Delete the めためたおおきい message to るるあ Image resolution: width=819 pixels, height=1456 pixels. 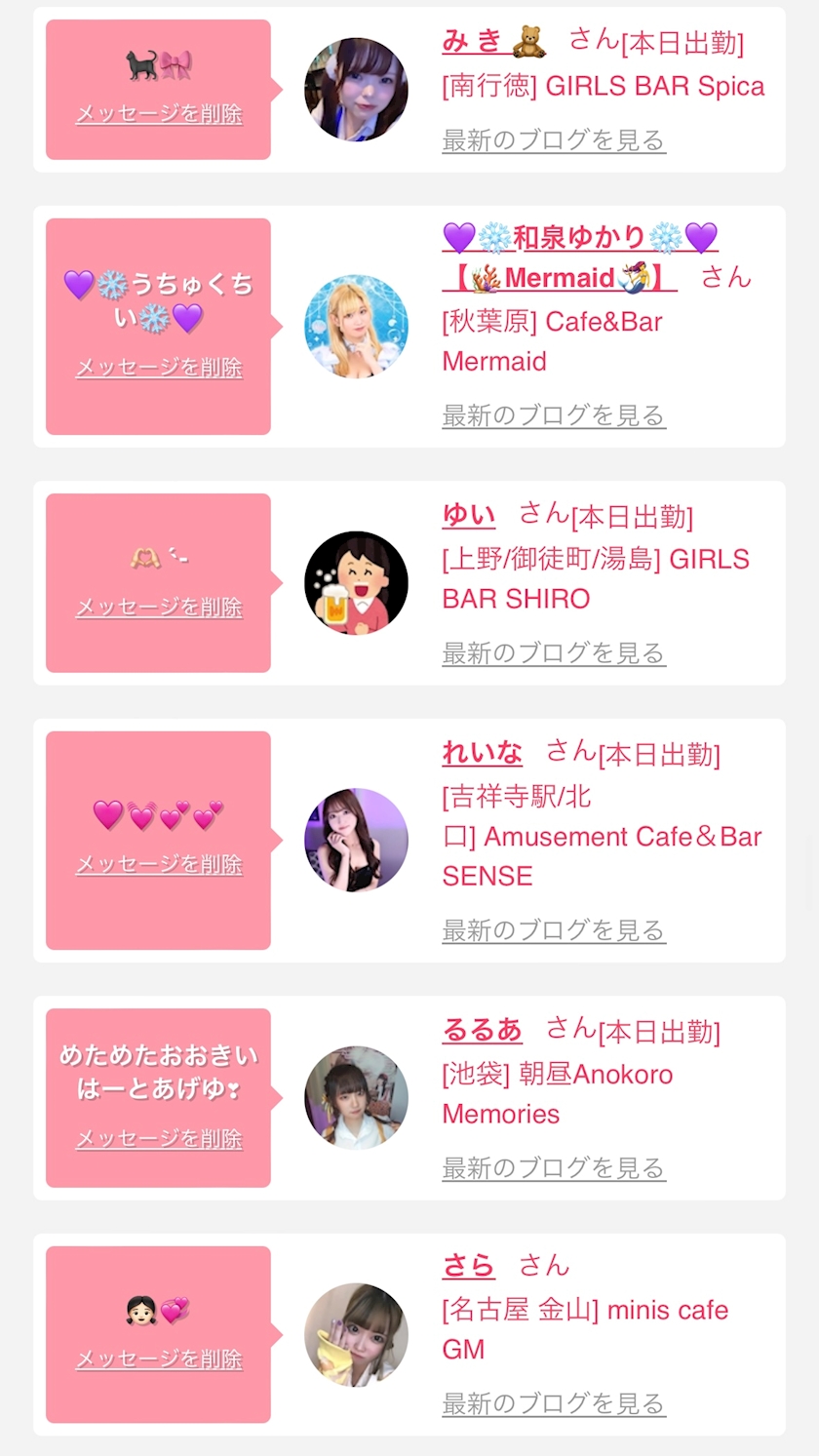(159, 1138)
